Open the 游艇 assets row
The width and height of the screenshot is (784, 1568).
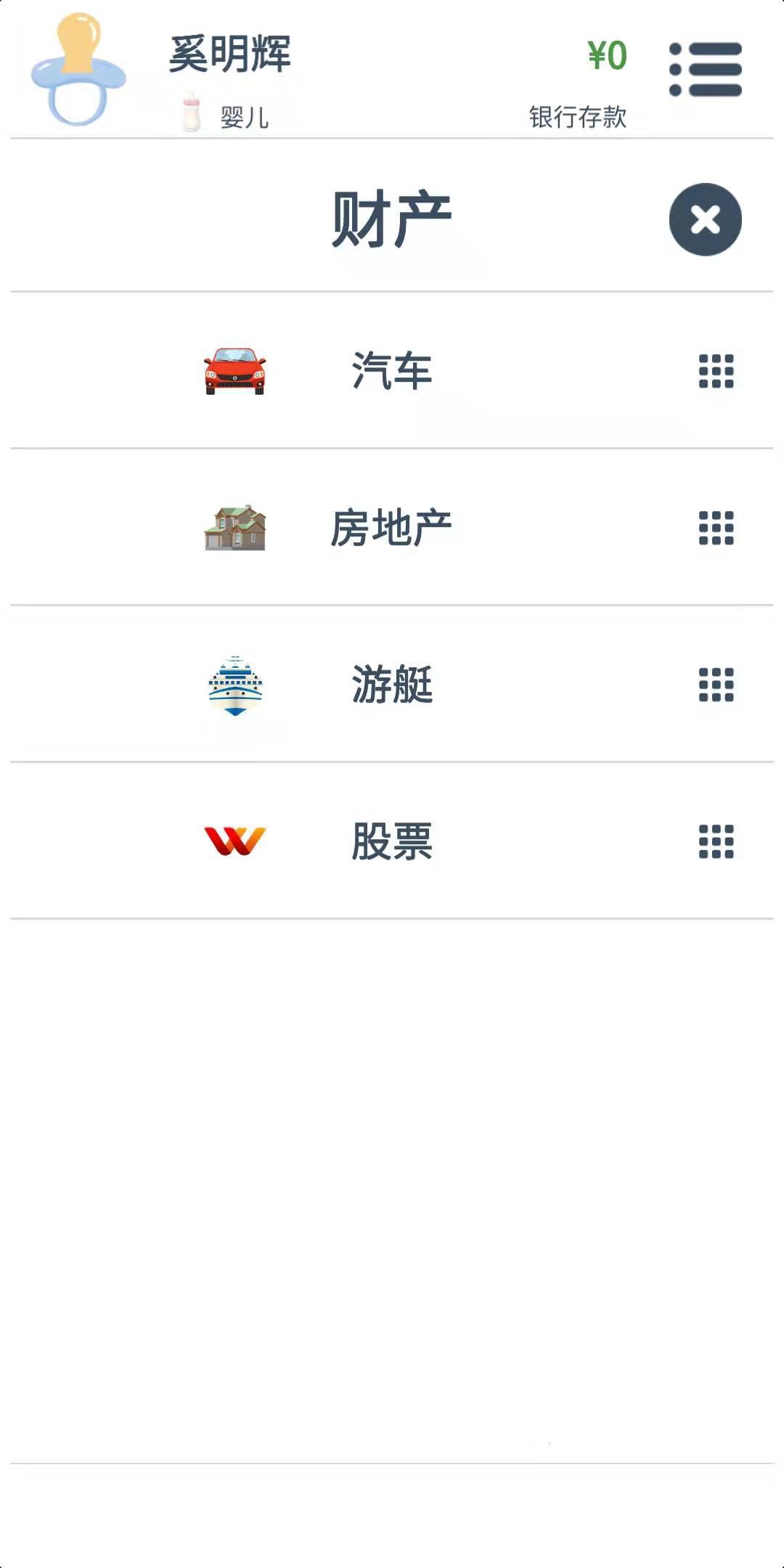pyautogui.click(x=392, y=685)
